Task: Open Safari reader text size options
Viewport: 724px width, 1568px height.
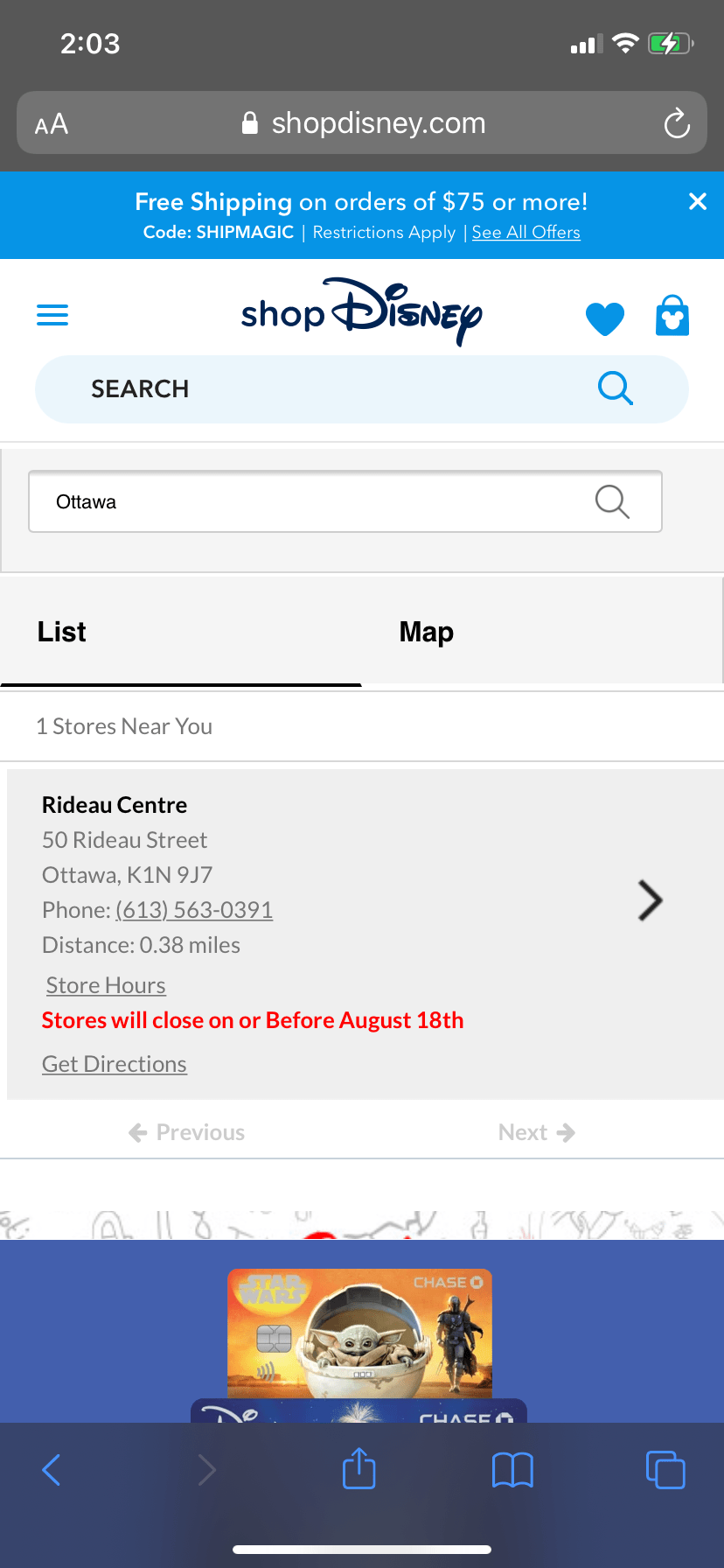Action: [52, 123]
